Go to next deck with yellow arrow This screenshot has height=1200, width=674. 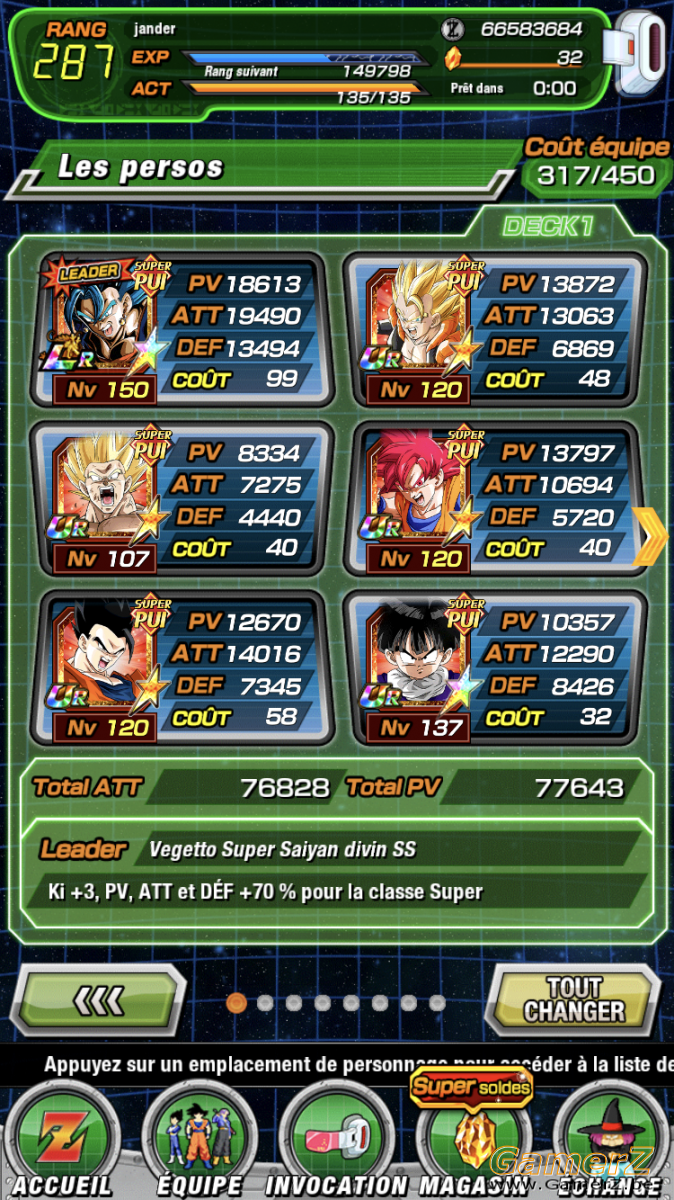651,535
